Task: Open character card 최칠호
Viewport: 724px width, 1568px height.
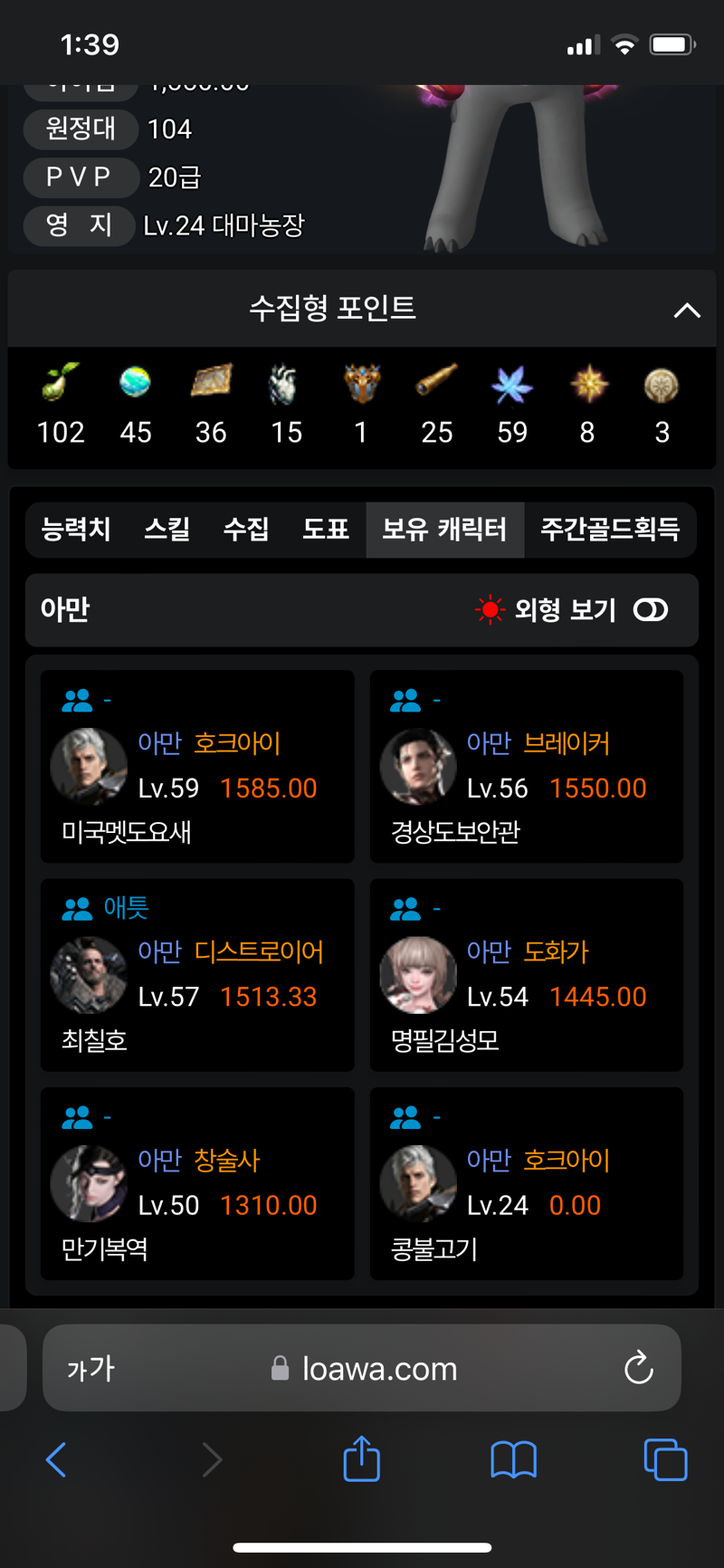Action: 197,975
